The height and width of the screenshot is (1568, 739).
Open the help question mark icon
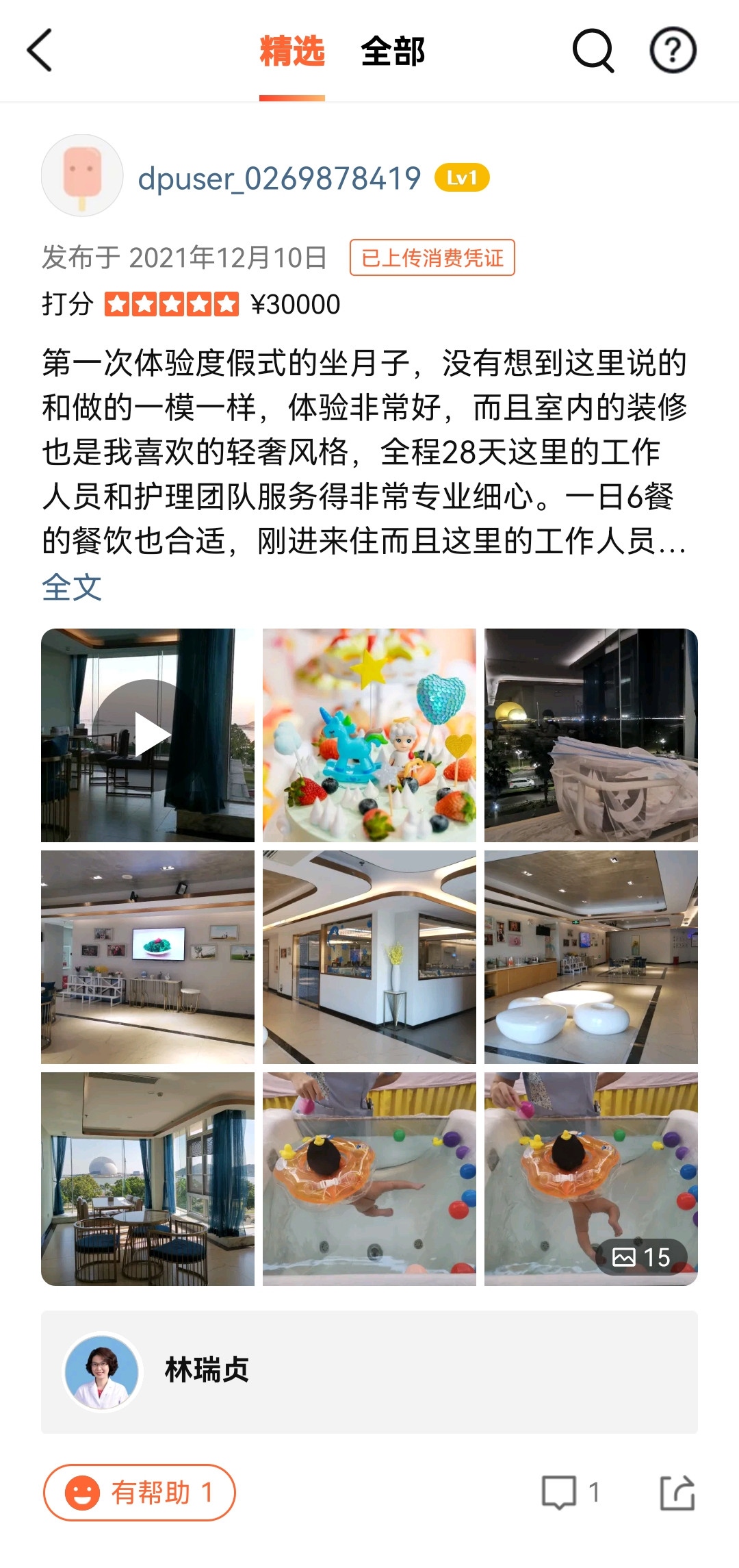click(673, 50)
